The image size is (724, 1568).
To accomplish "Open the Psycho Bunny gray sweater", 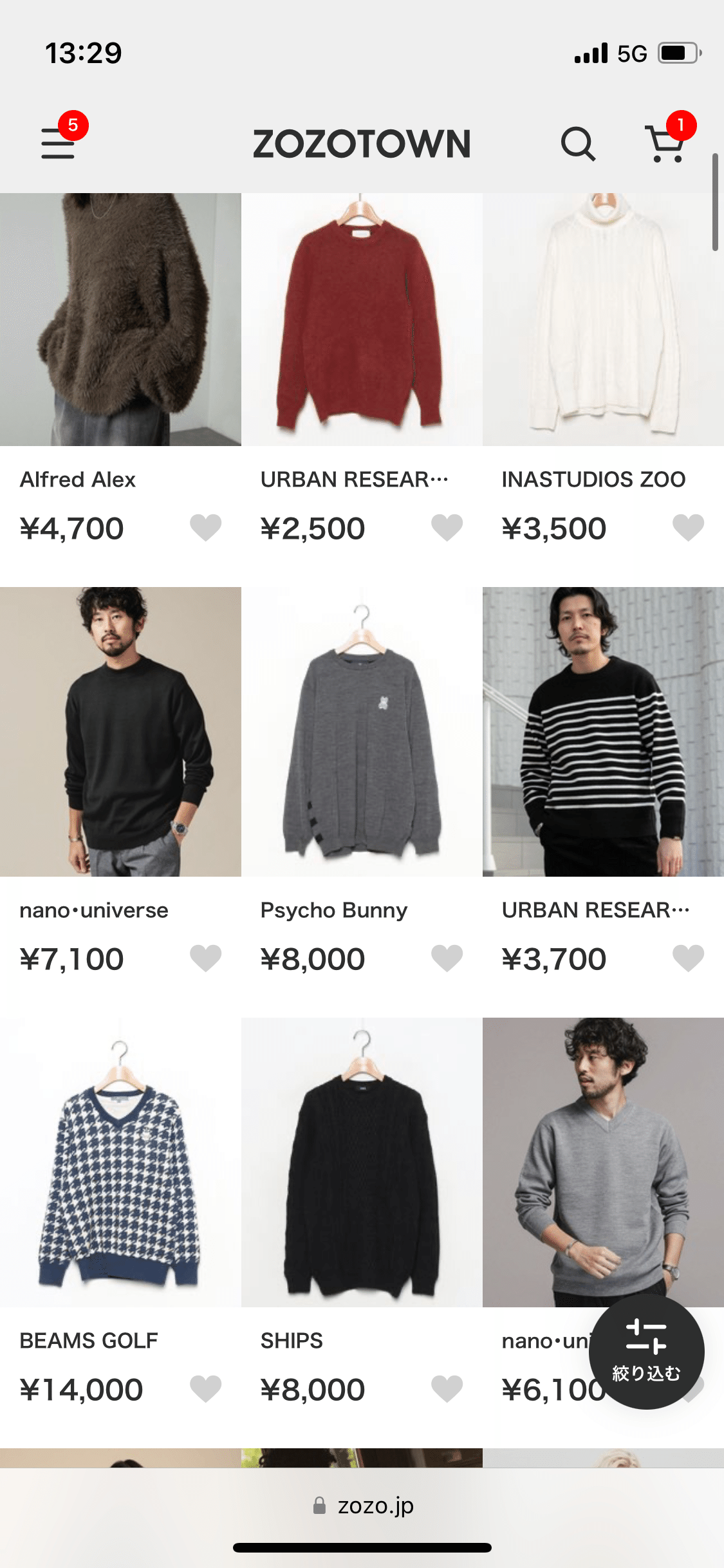I will click(362, 731).
